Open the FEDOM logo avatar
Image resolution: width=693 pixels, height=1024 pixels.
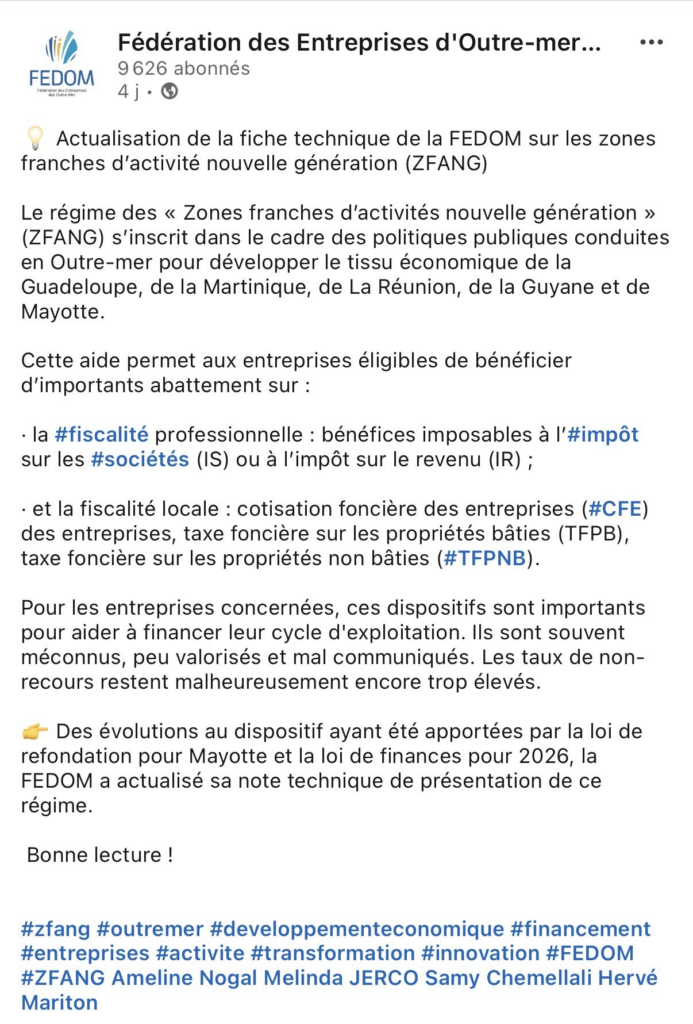pyautogui.click(x=61, y=63)
